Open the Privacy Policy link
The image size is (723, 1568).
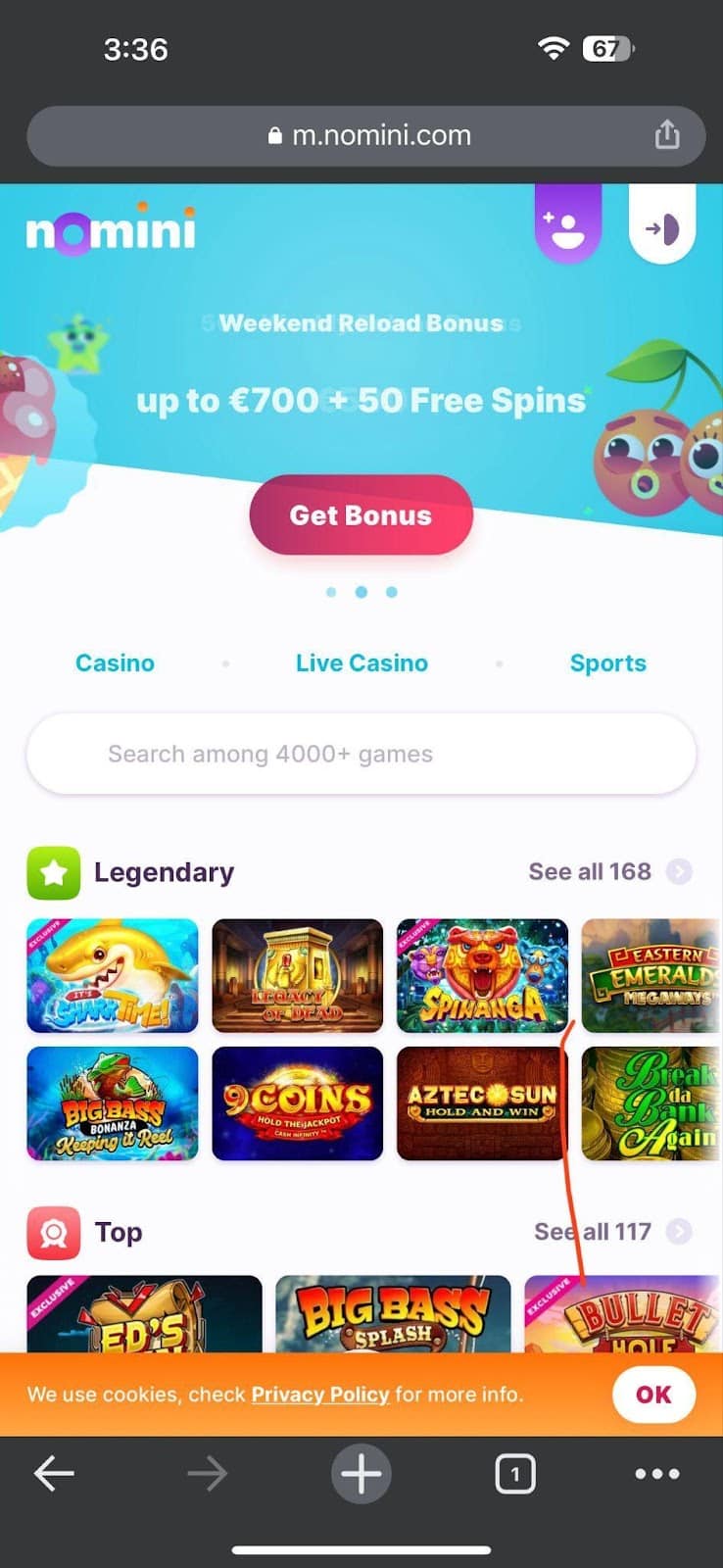pos(319,1395)
